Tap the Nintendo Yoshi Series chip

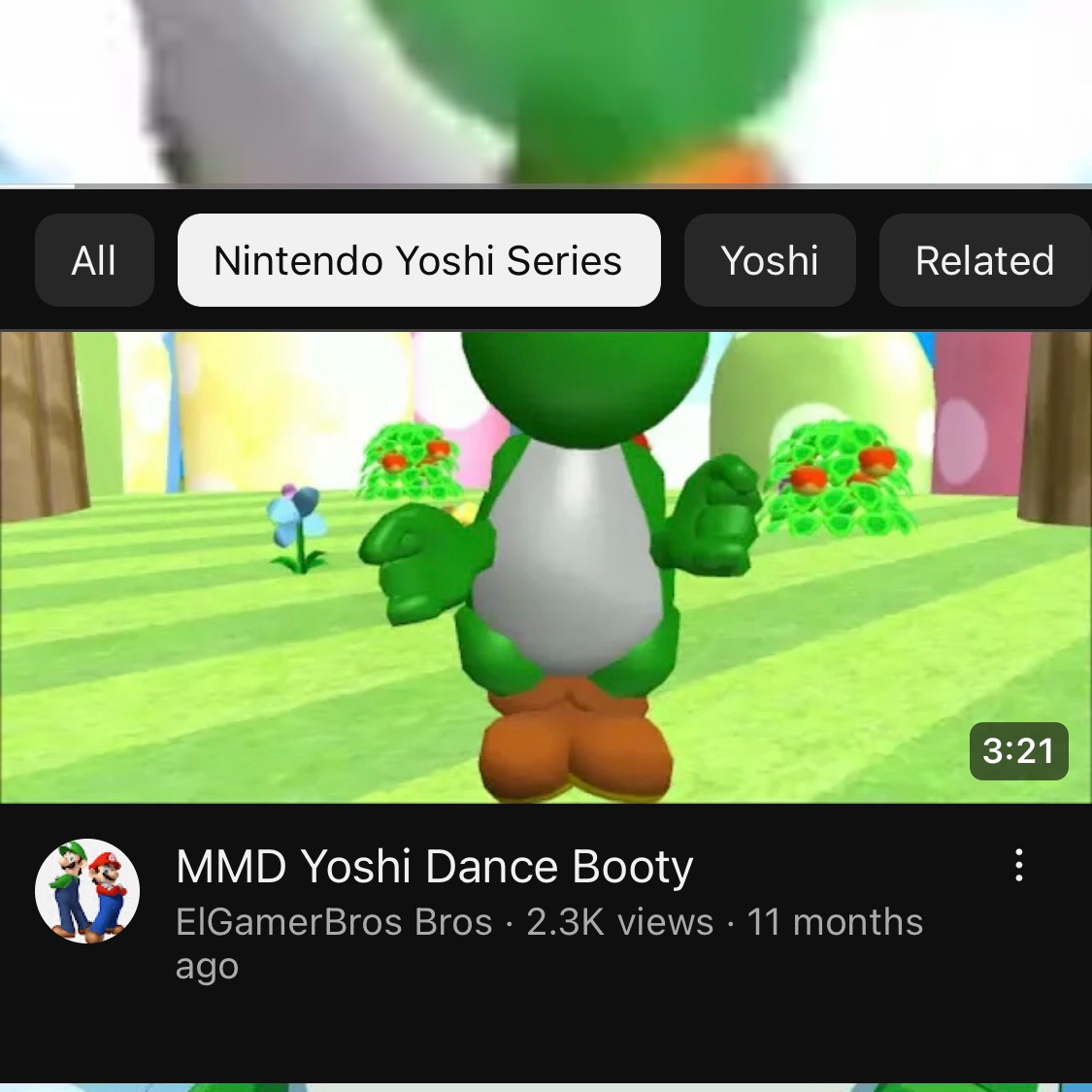[418, 260]
